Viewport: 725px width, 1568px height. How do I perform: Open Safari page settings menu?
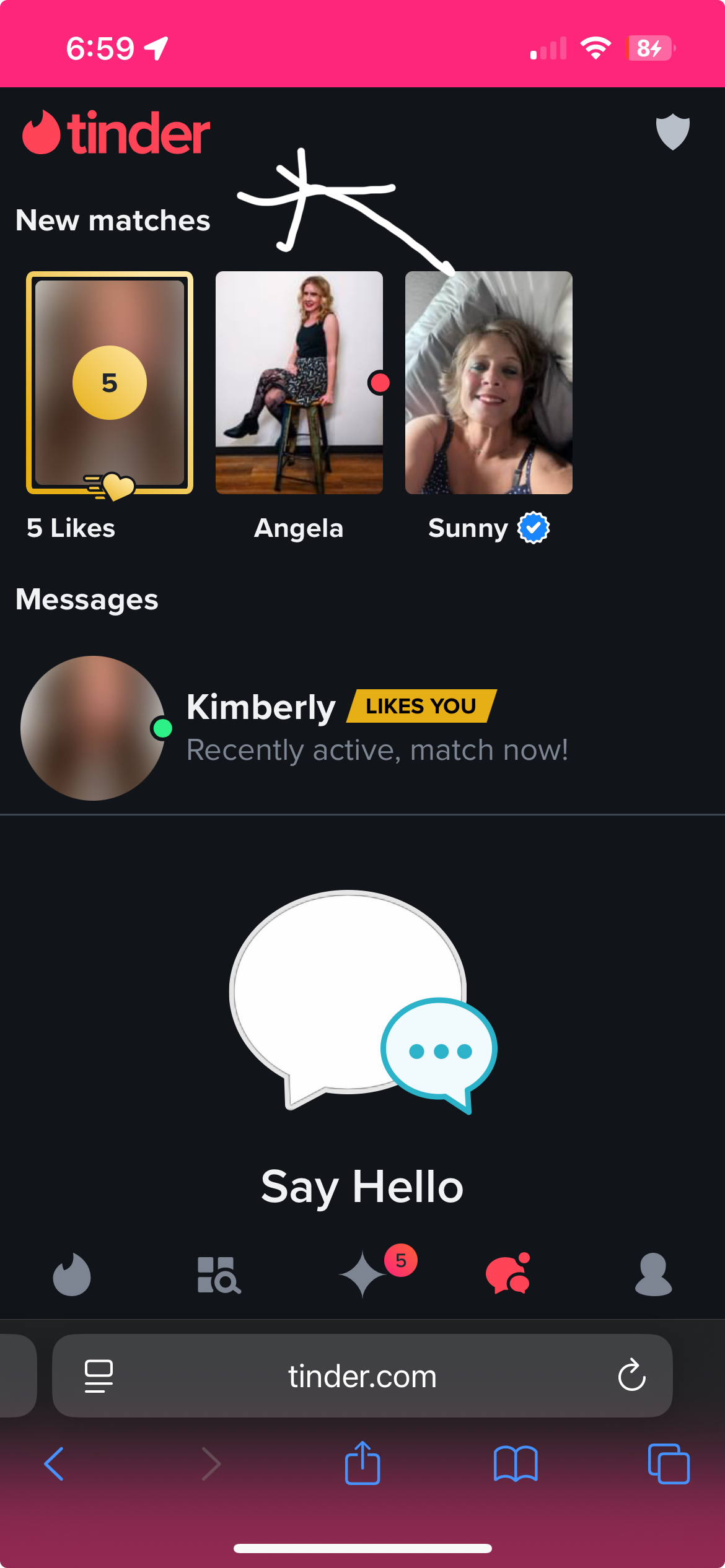(99, 1376)
